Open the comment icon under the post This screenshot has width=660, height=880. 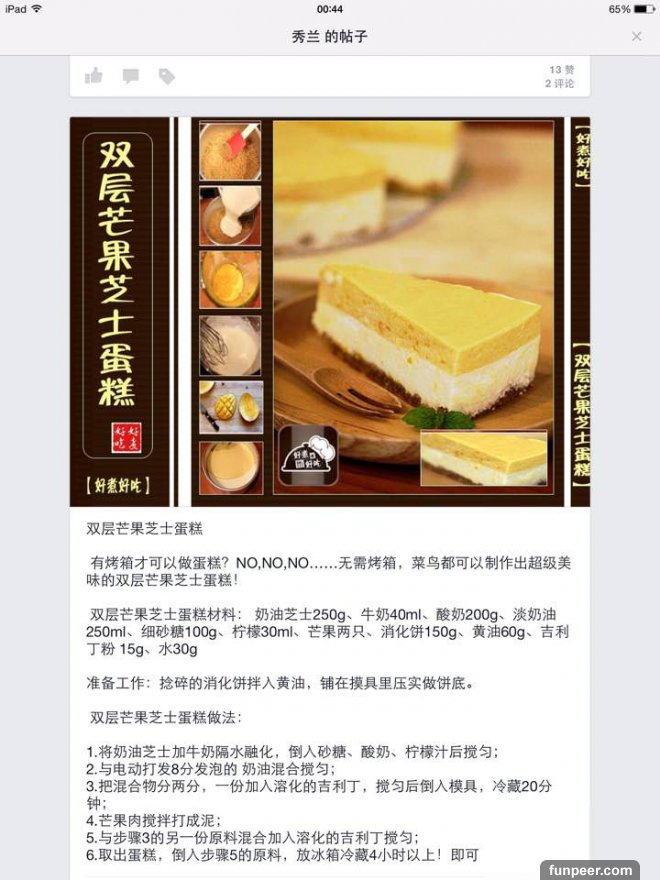[130, 76]
